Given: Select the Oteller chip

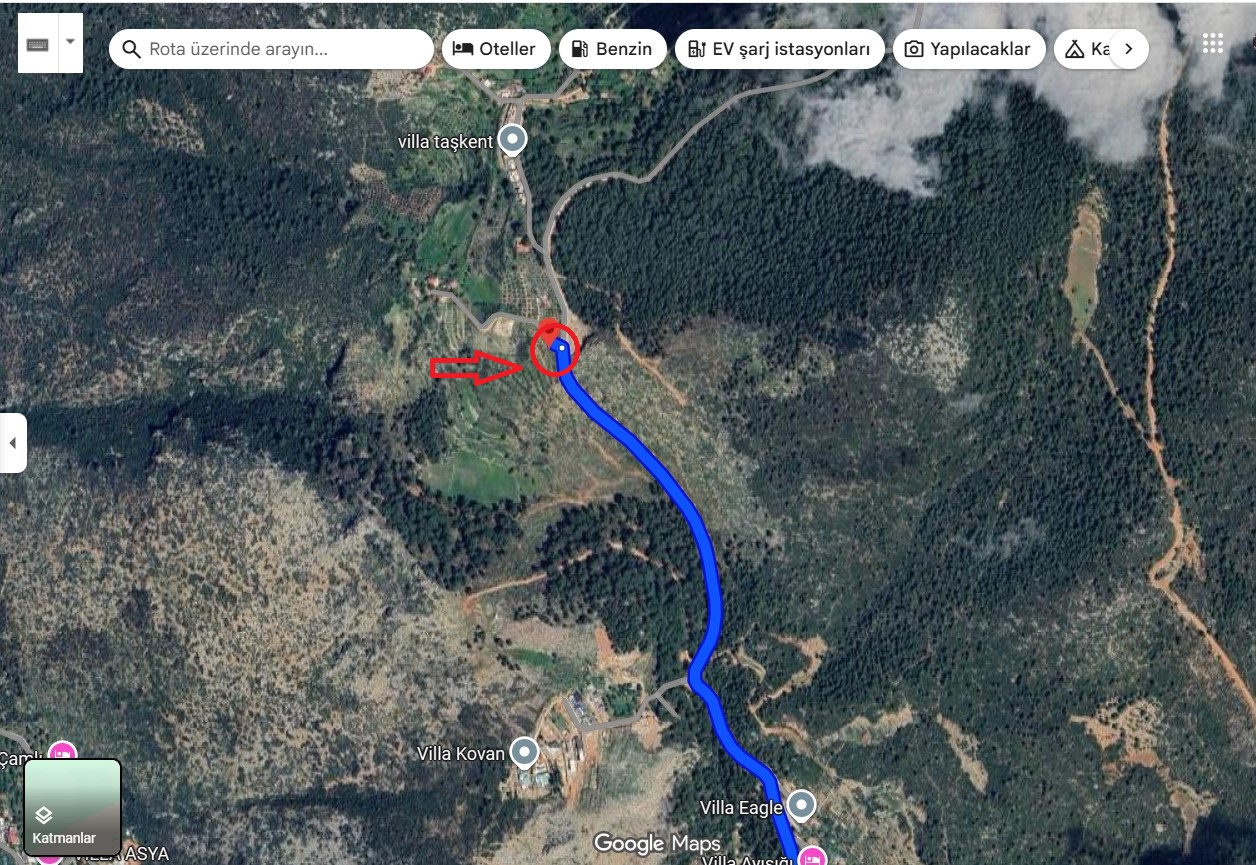Looking at the screenshot, I should point(496,49).
